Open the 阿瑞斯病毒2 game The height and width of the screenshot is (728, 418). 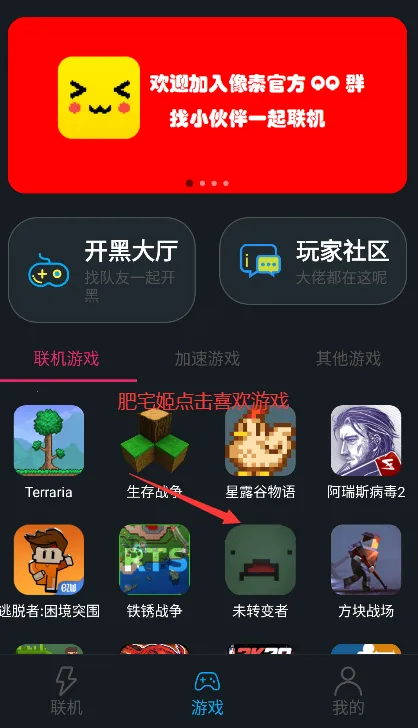(x=366, y=452)
